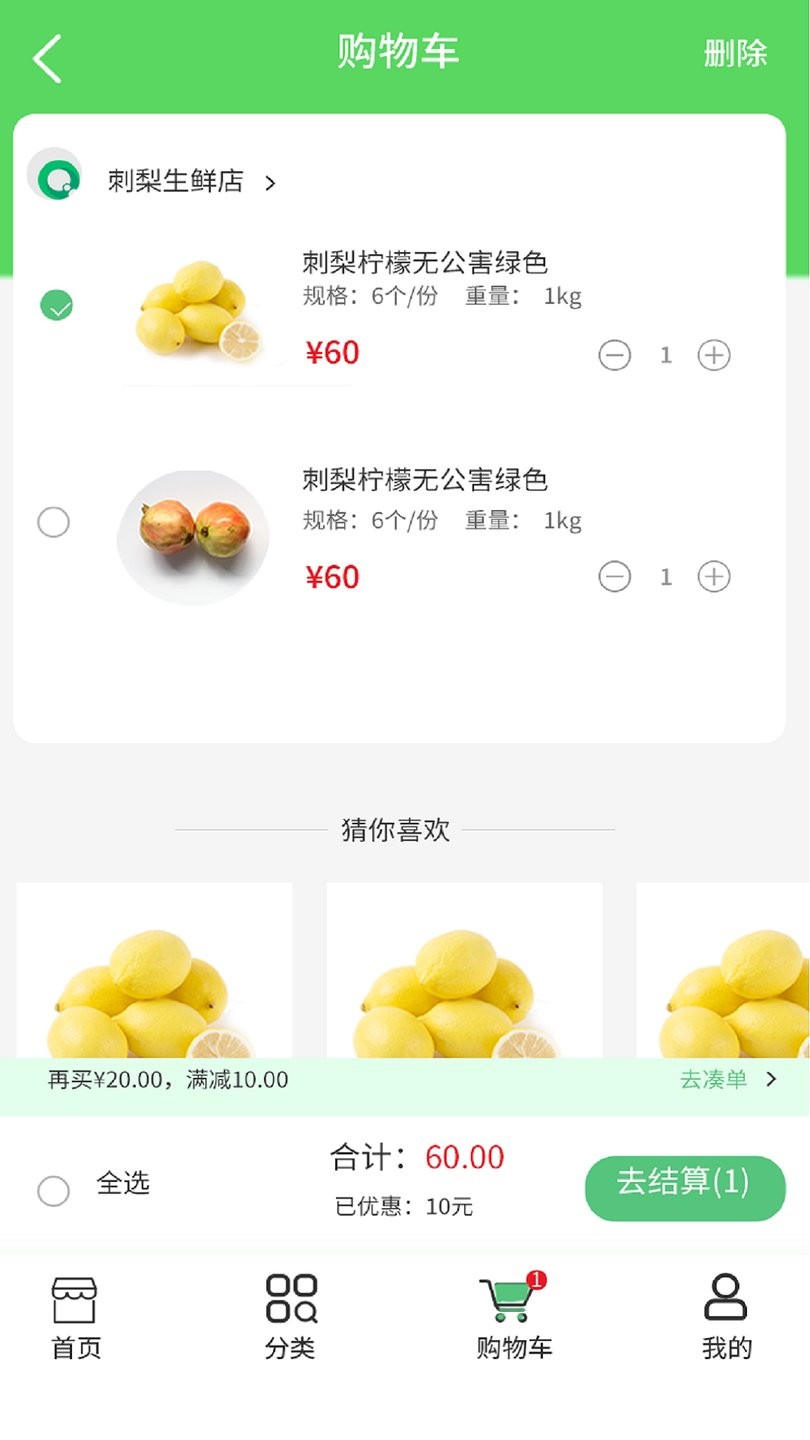Tap the arrow next to 去凑单

click(x=769, y=1080)
